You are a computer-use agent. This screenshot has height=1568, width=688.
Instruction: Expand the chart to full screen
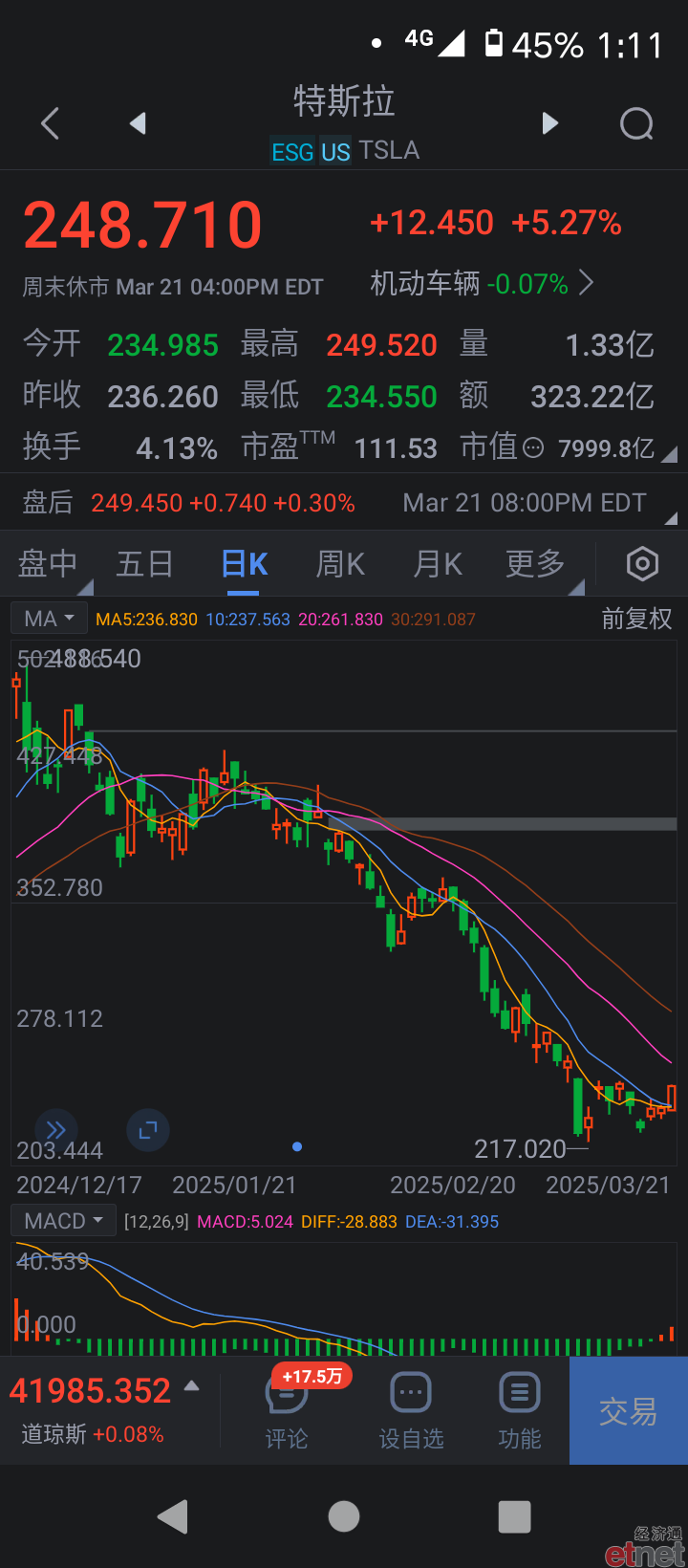148,1130
